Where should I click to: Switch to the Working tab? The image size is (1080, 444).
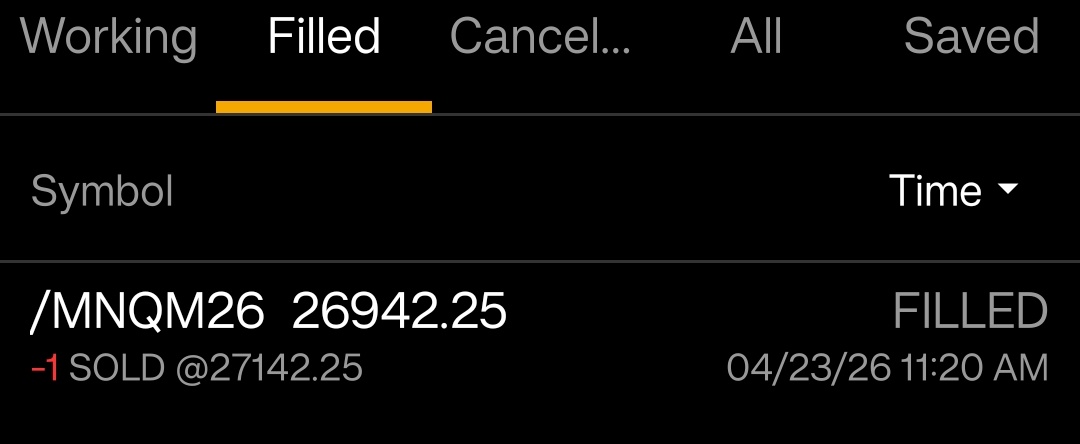108,38
